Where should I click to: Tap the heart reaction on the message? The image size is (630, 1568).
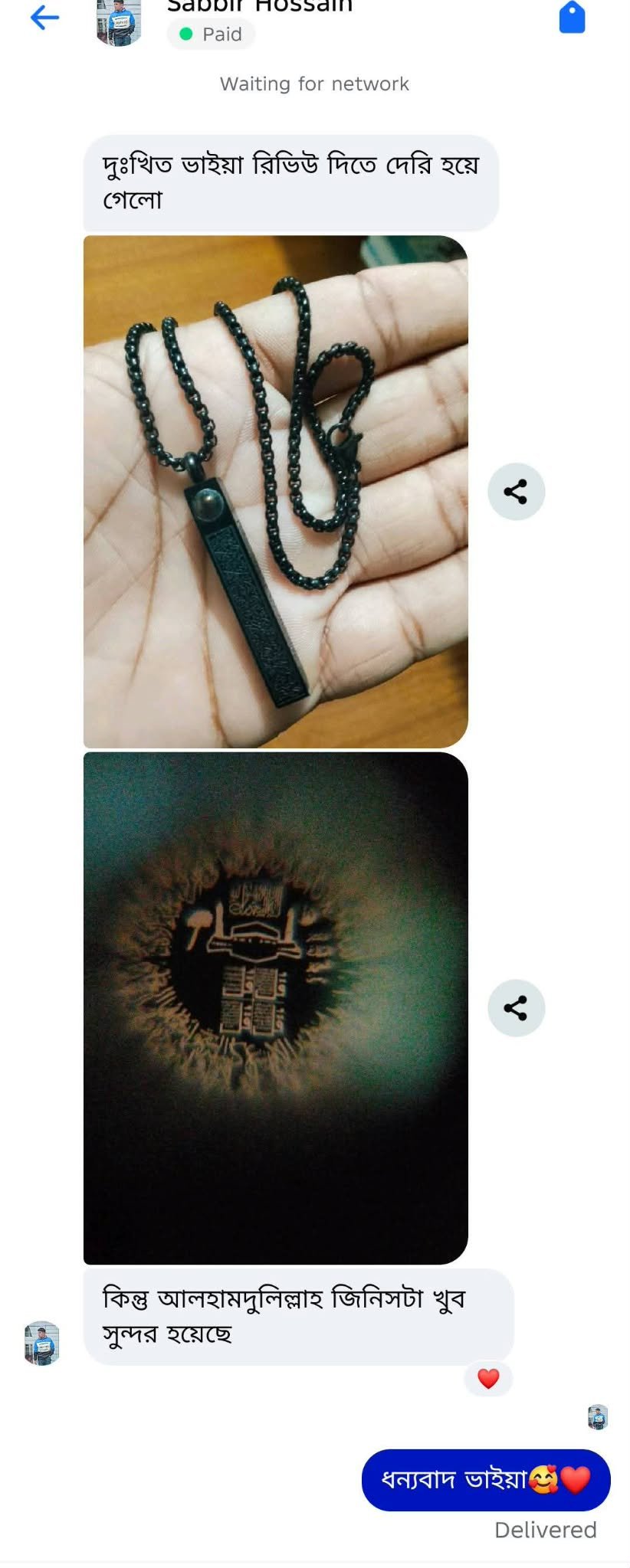(x=488, y=1379)
